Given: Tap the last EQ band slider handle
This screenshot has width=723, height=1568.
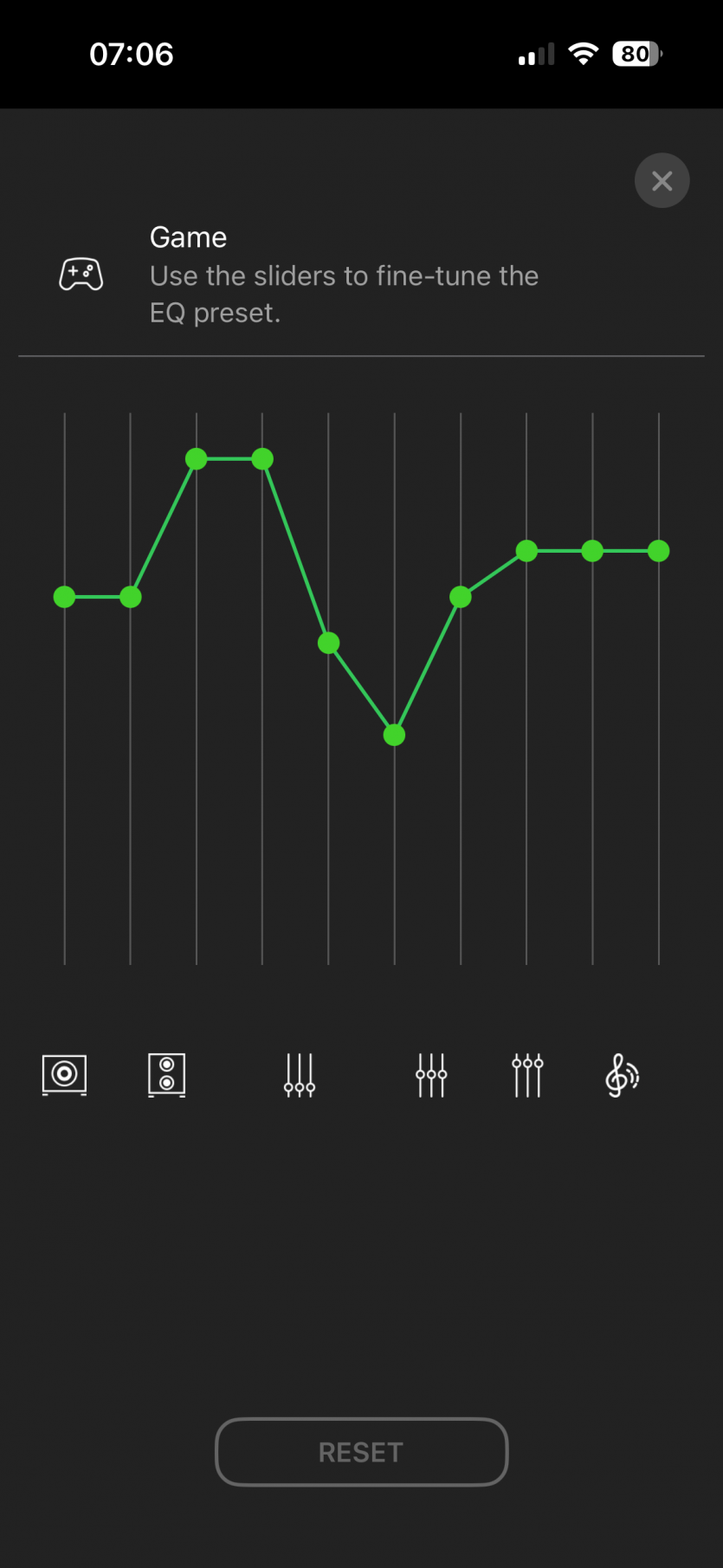Looking at the screenshot, I should point(659,551).
